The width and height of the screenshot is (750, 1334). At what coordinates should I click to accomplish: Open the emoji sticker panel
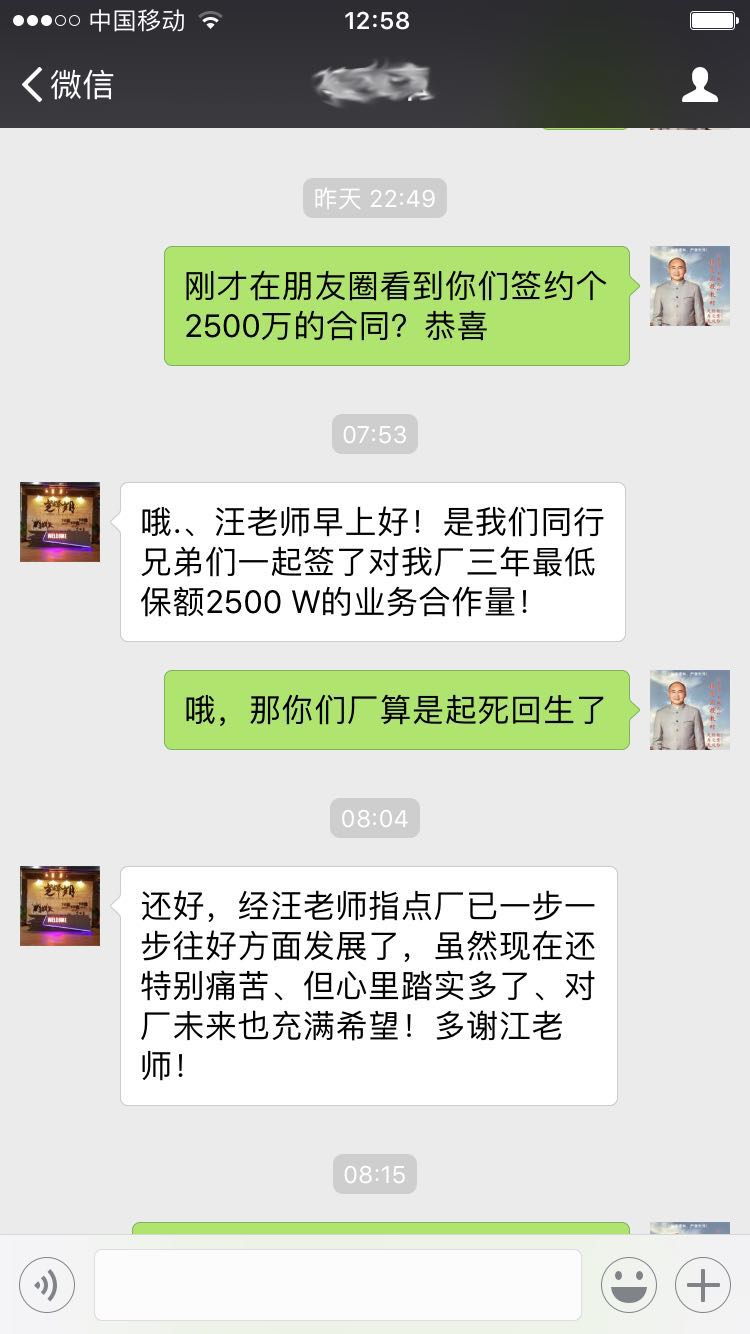tap(628, 1284)
